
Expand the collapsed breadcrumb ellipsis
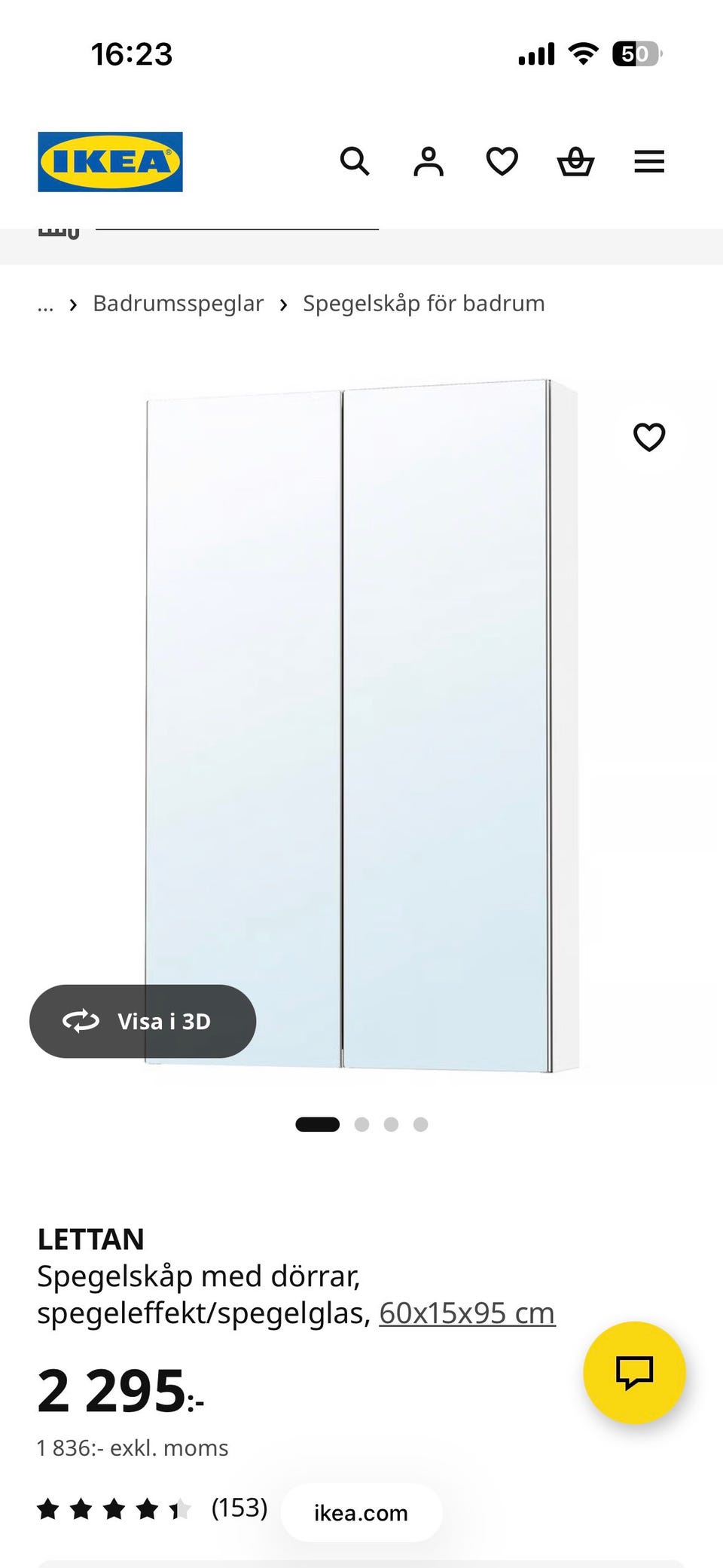[45, 304]
